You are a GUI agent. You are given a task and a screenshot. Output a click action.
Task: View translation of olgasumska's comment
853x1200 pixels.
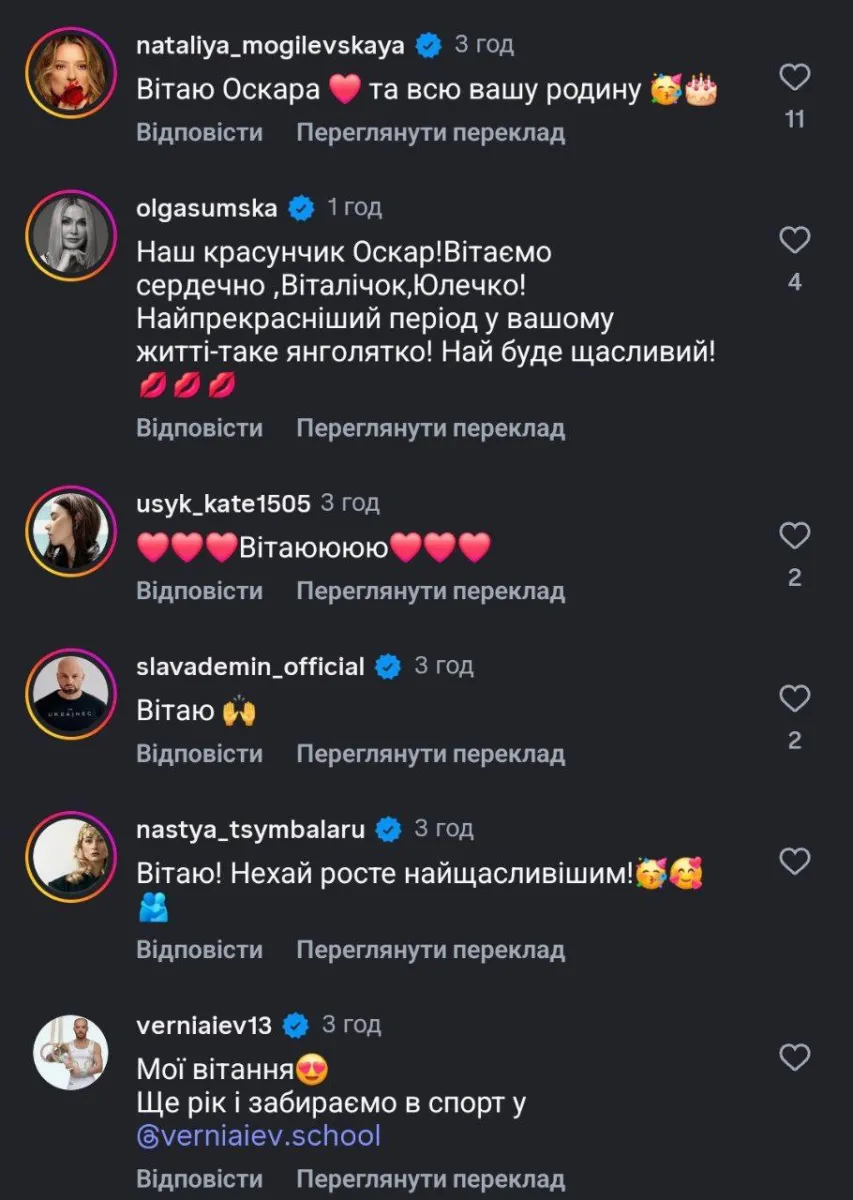tap(430, 428)
